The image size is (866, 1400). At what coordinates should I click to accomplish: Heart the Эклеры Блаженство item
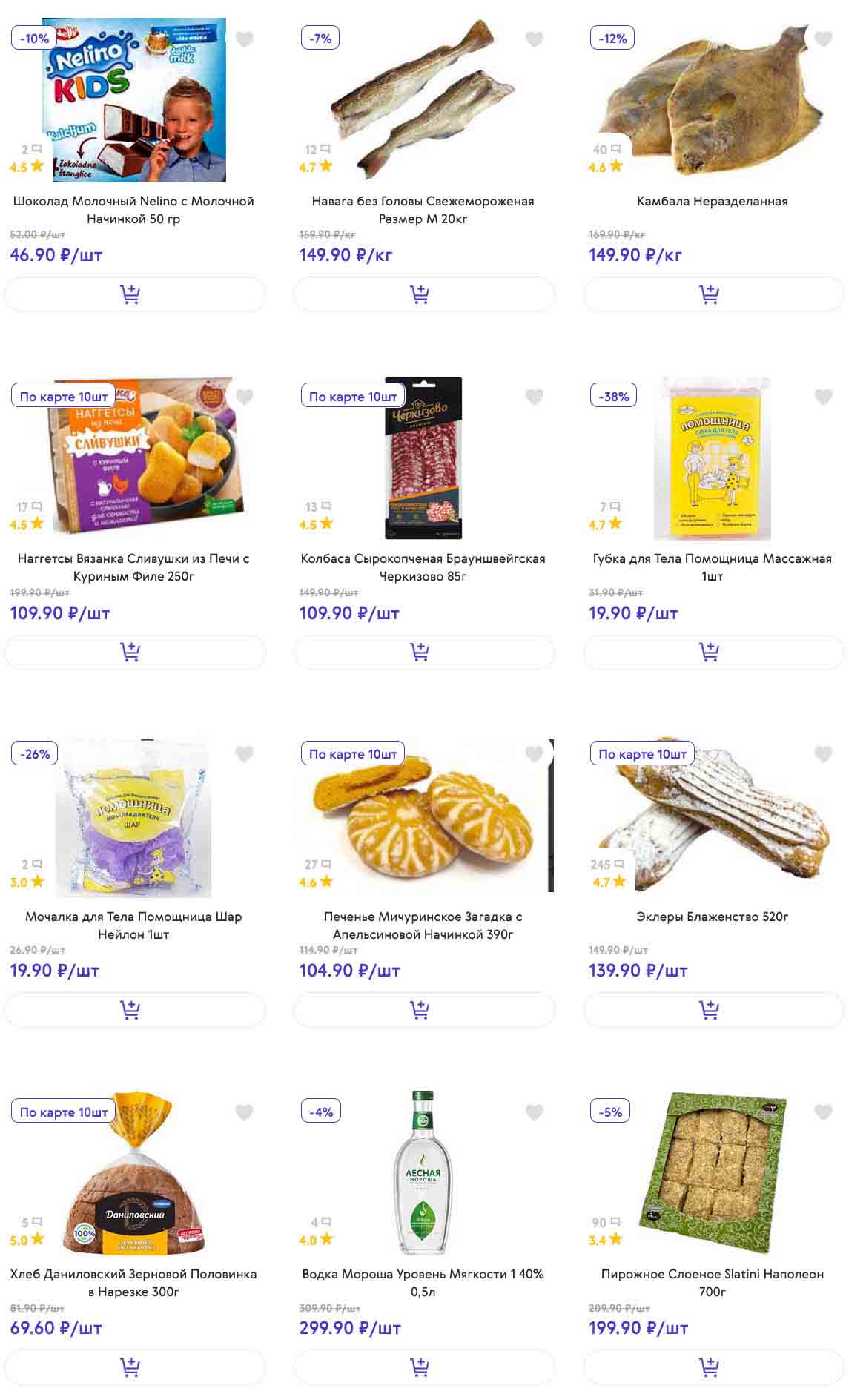pos(823,754)
